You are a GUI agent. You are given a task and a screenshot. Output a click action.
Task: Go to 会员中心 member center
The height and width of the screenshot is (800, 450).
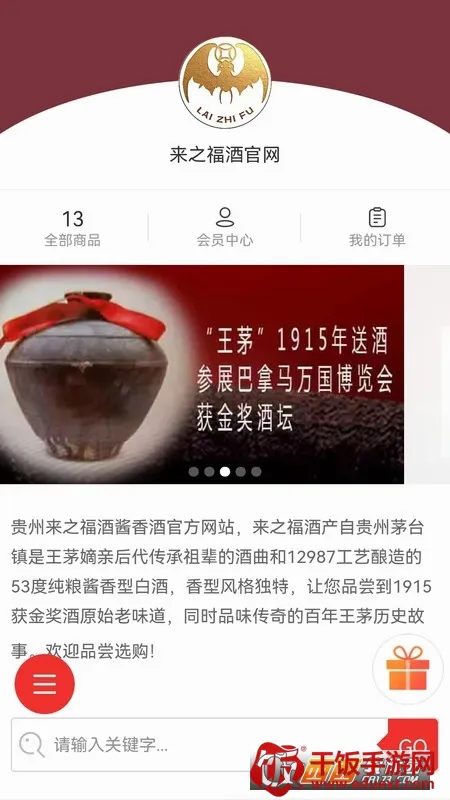[224, 228]
